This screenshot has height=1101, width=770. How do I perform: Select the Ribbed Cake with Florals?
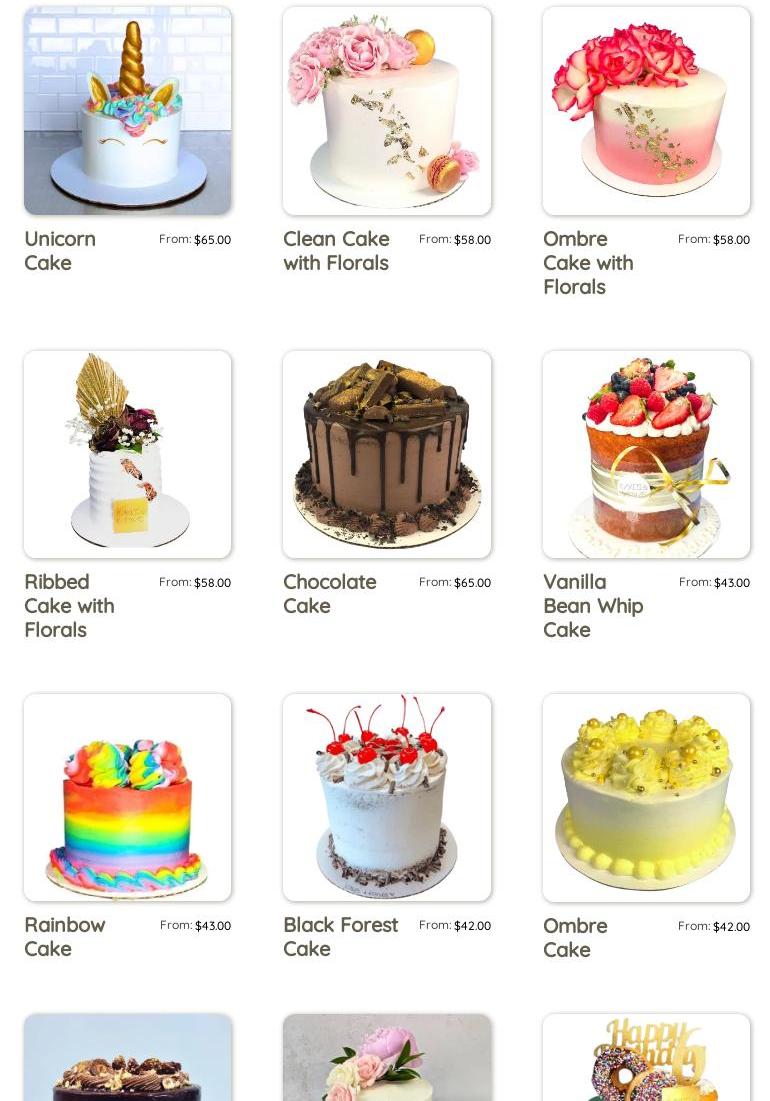(x=127, y=454)
